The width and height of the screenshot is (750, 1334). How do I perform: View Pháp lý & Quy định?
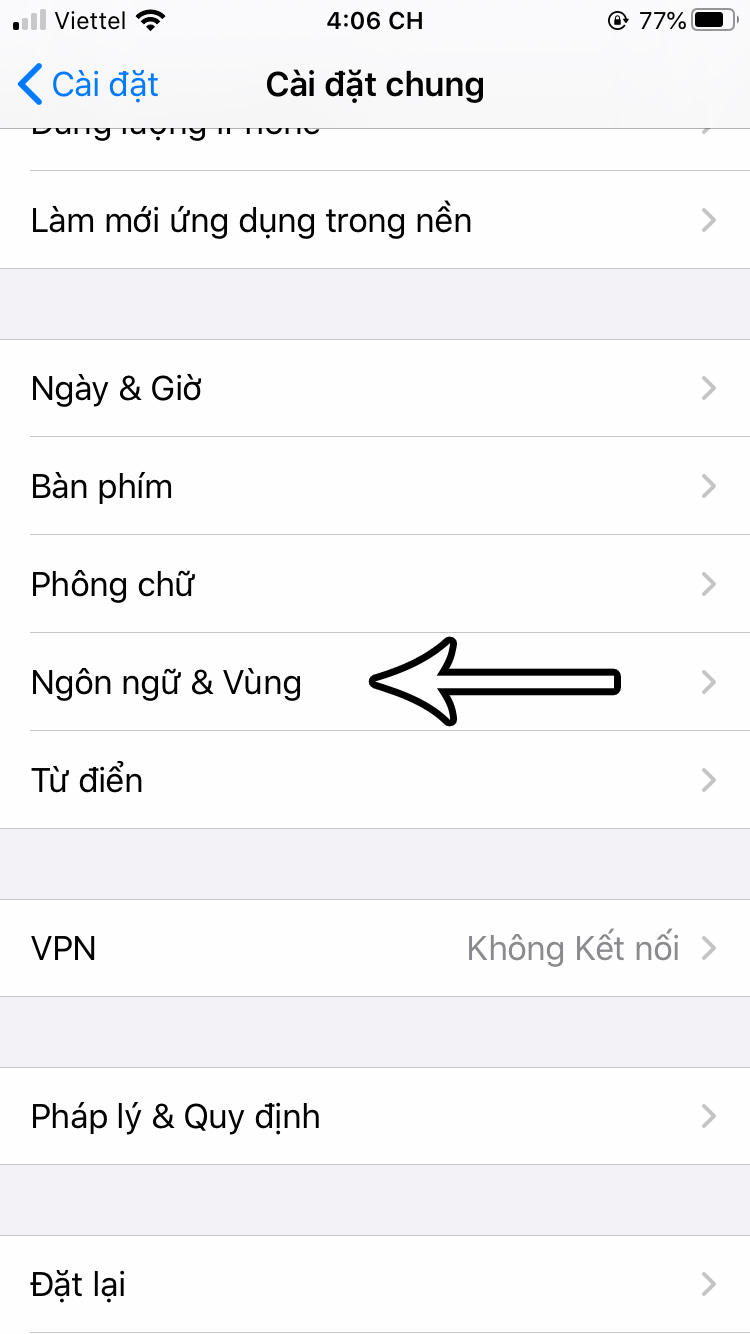point(176,1116)
